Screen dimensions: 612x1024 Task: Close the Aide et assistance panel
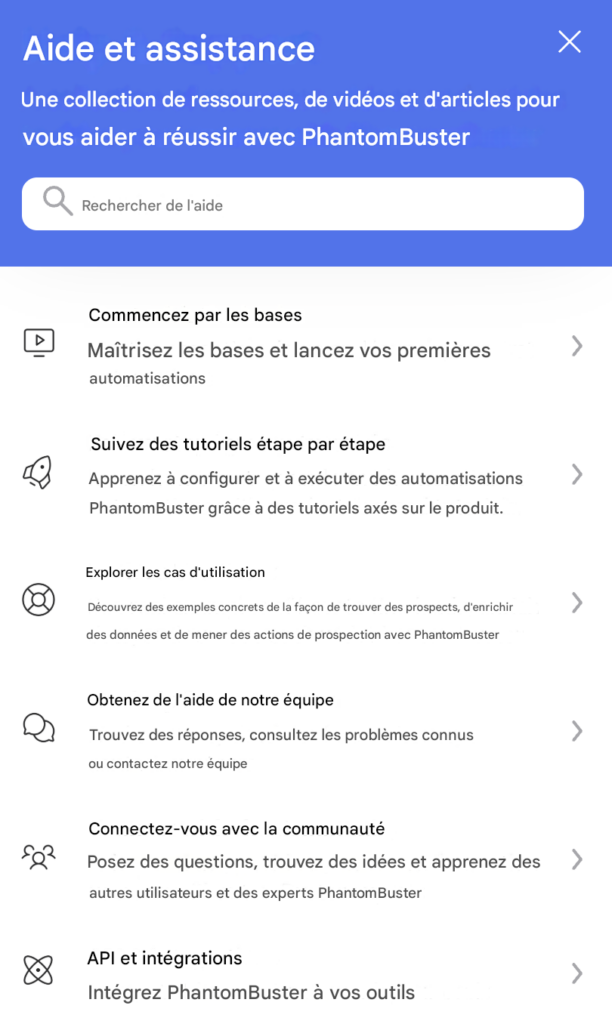click(569, 42)
